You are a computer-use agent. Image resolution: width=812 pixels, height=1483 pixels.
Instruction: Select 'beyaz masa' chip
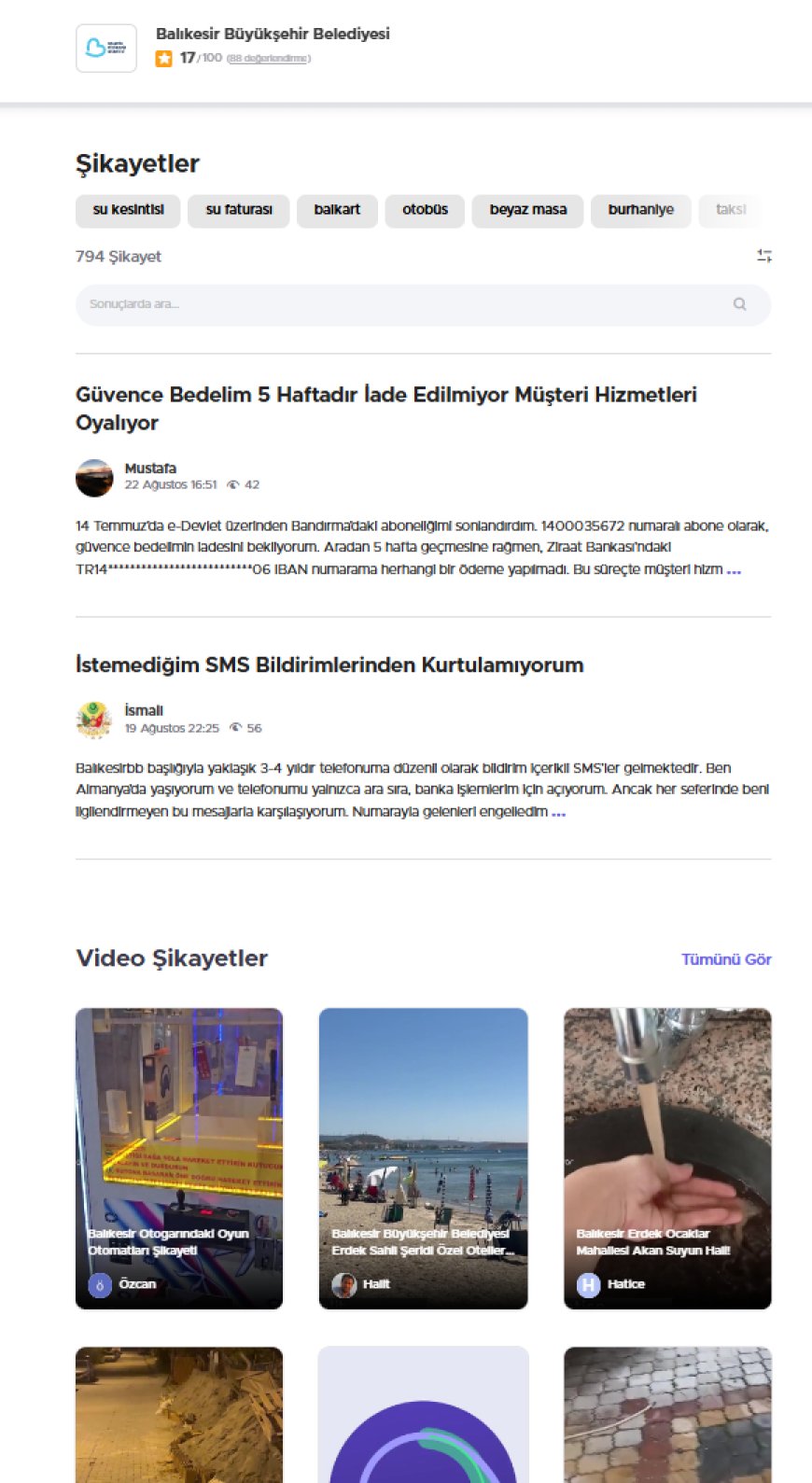[527, 210]
